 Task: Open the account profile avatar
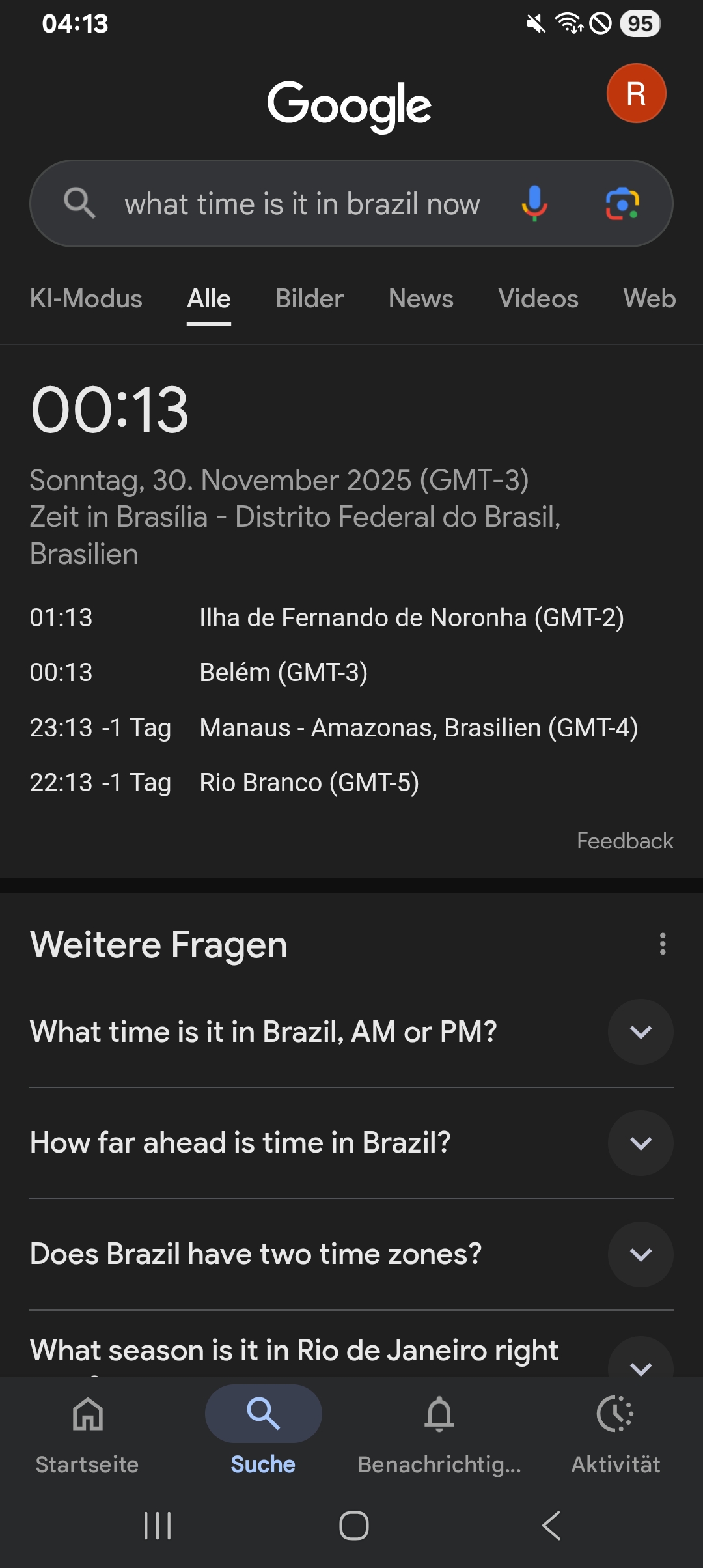pyautogui.click(x=636, y=93)
